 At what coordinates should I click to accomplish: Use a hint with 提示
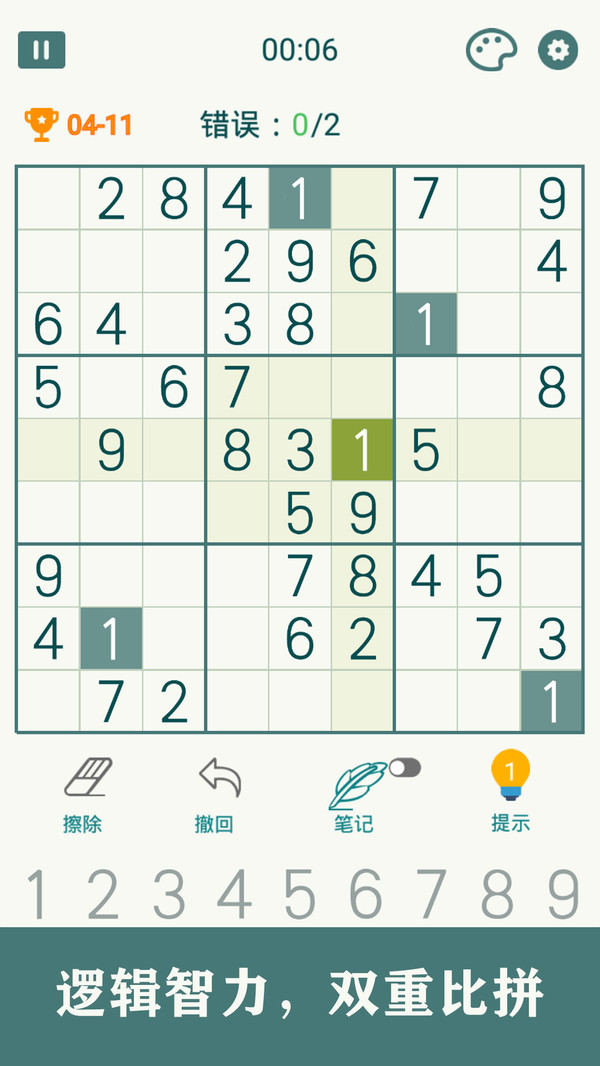coord(510,795)
